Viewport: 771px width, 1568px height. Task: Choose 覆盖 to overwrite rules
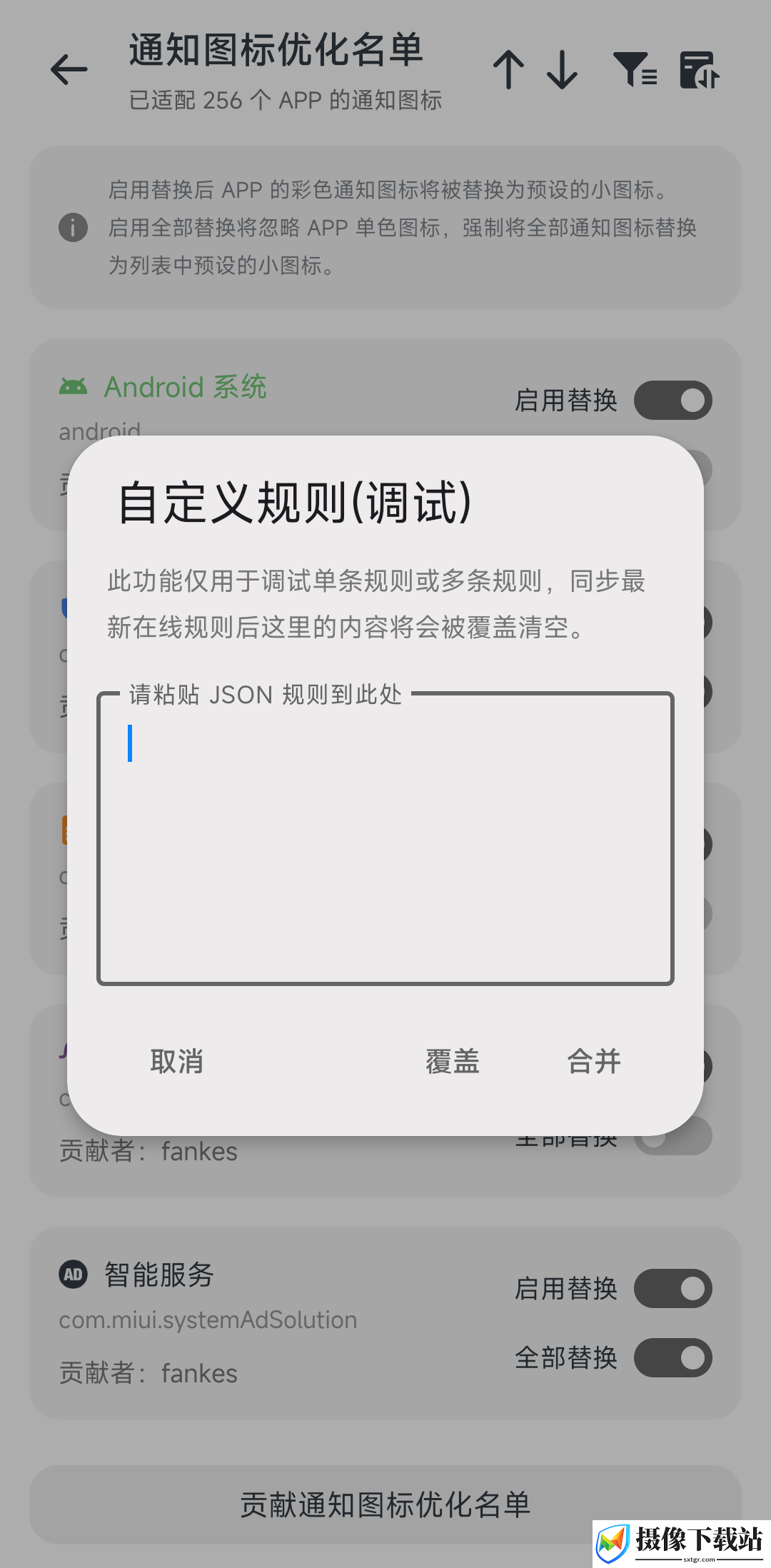point(453,1061)
